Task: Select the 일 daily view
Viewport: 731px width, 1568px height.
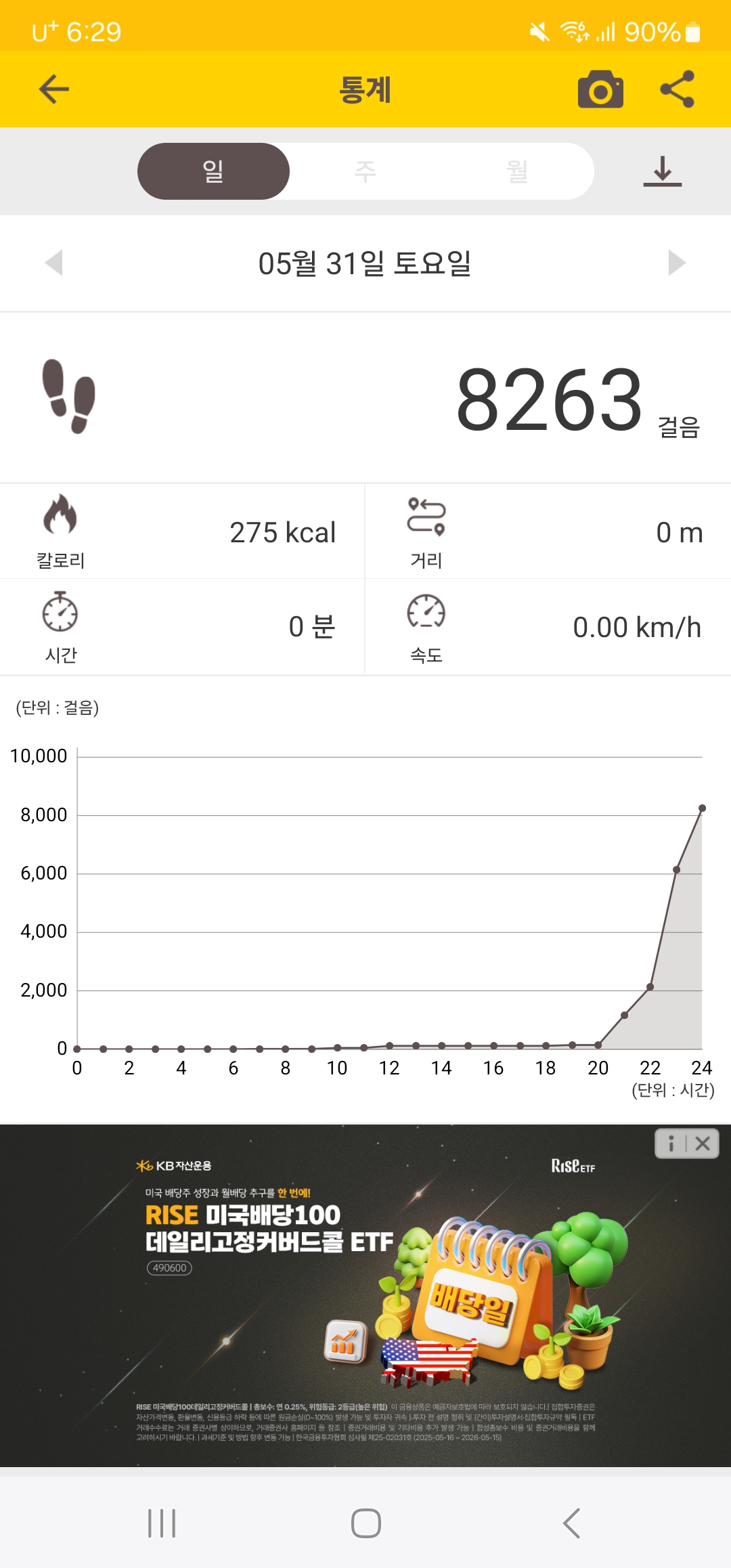Action: 213,171
